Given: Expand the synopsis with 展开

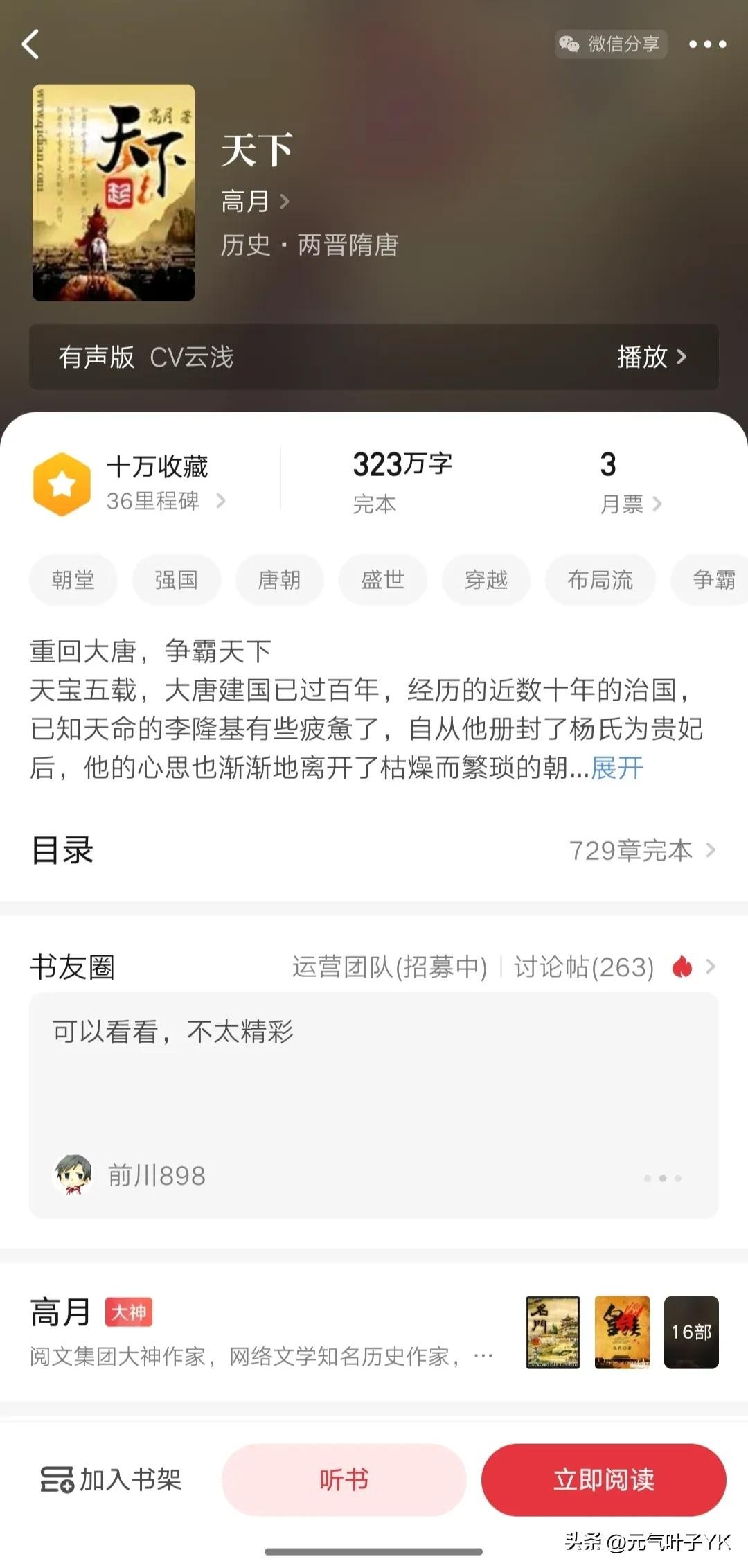Looking at the screenshot, I should [x=616, y=768].
